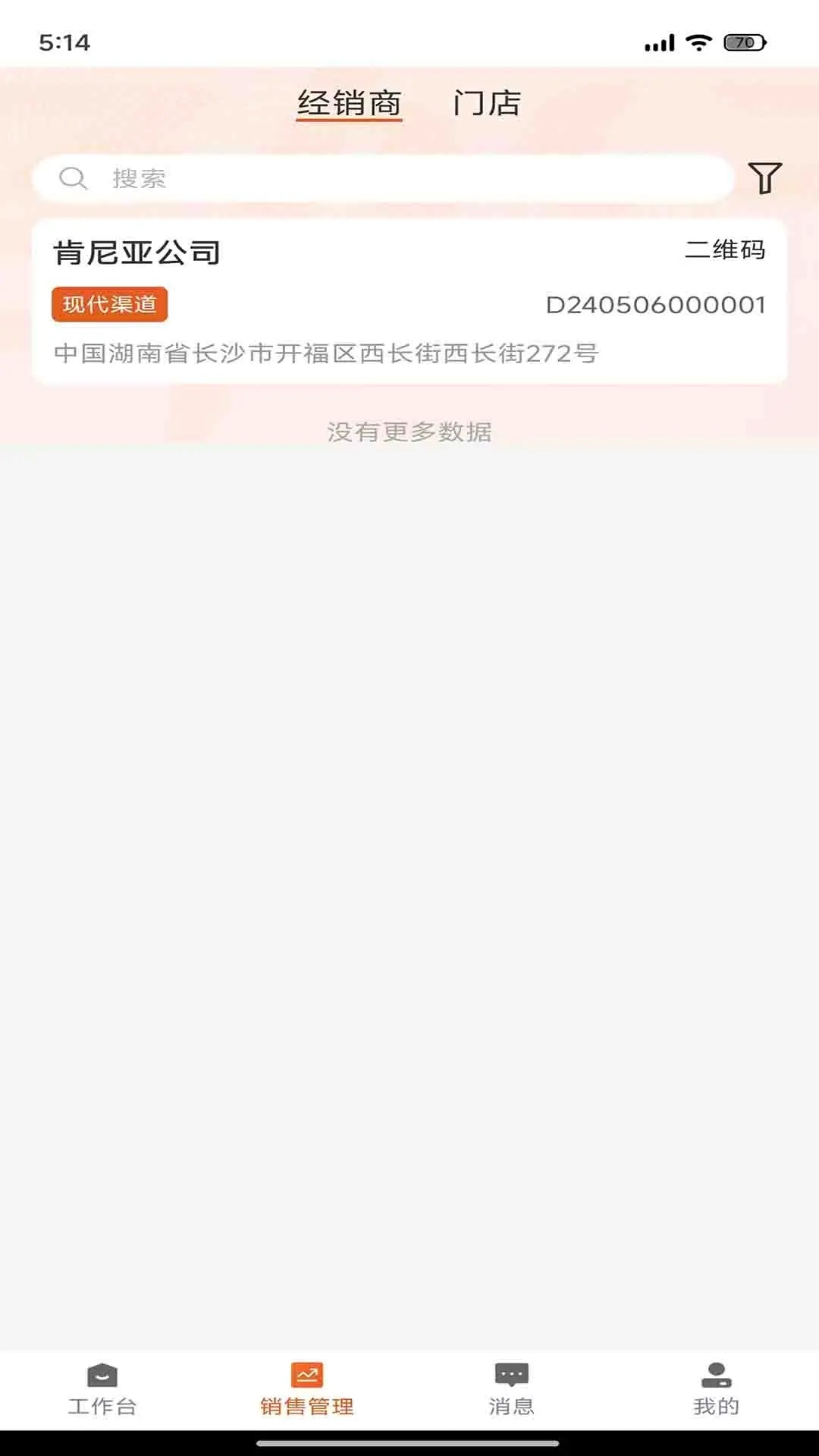Open the 二维码 QR code link
Image resolution: width=819 pixels, height=1456 pixels.
pyautogui.click(x=725, y=250)
